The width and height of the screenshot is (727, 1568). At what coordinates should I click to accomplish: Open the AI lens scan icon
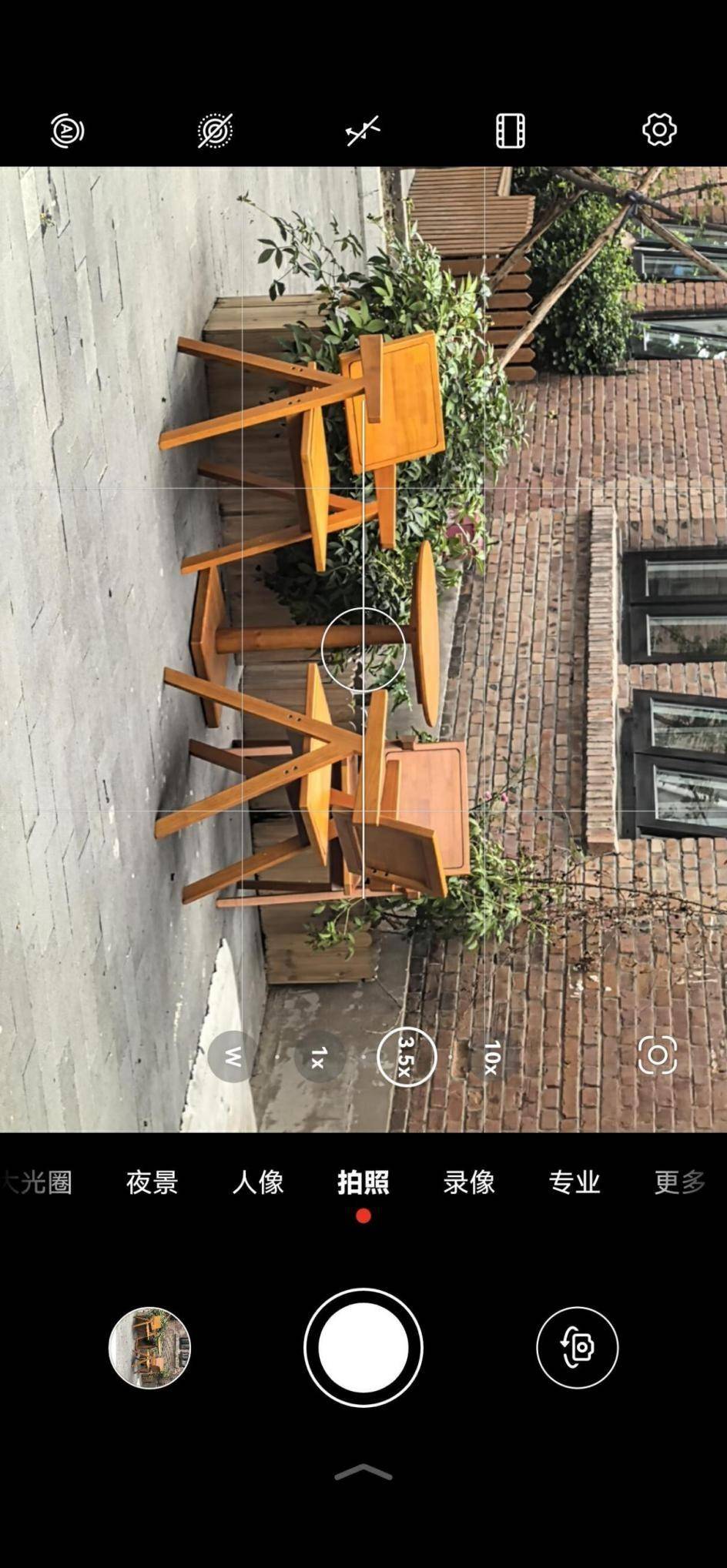tap(658, 1055)
